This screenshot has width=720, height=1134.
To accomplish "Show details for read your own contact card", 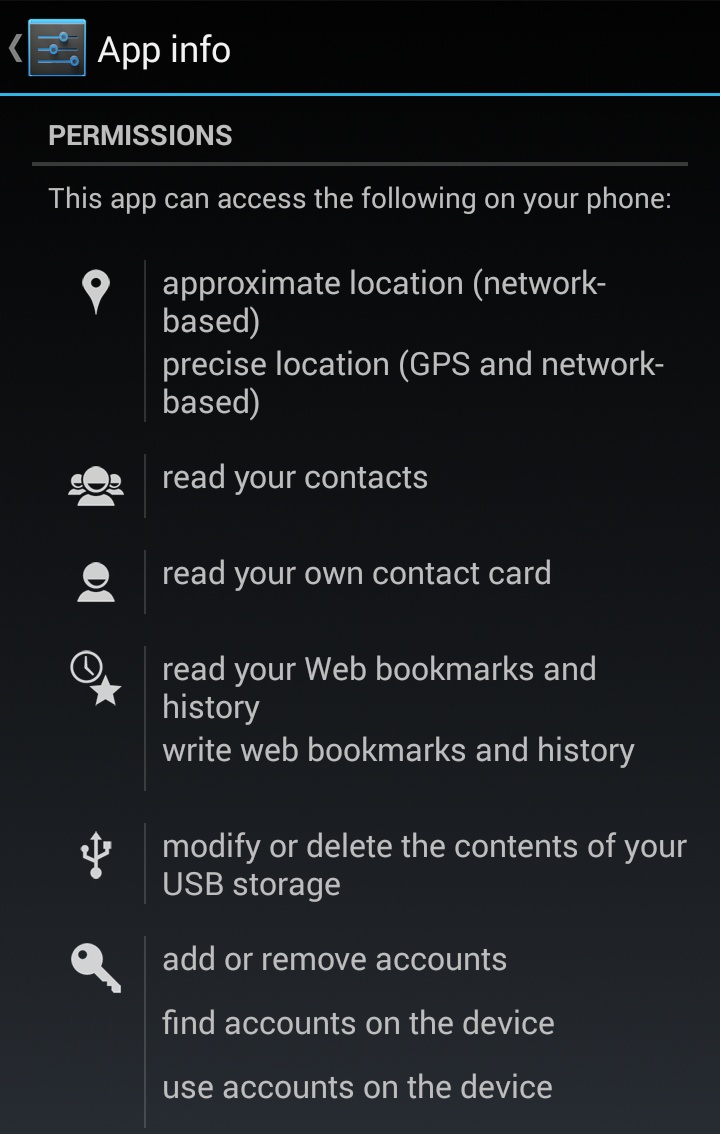I will 356,574.
